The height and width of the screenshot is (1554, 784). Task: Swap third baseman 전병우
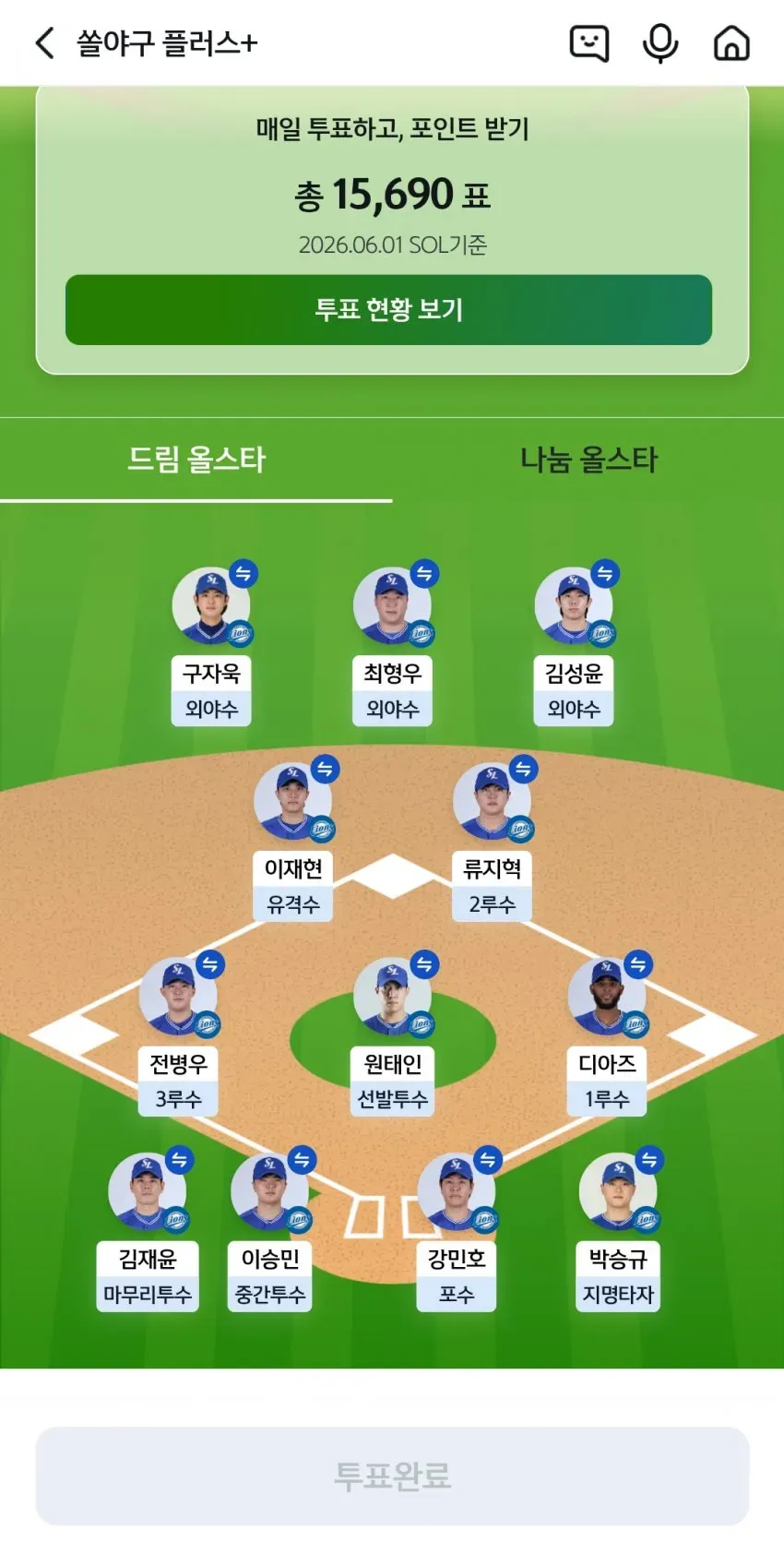[209, 964]
